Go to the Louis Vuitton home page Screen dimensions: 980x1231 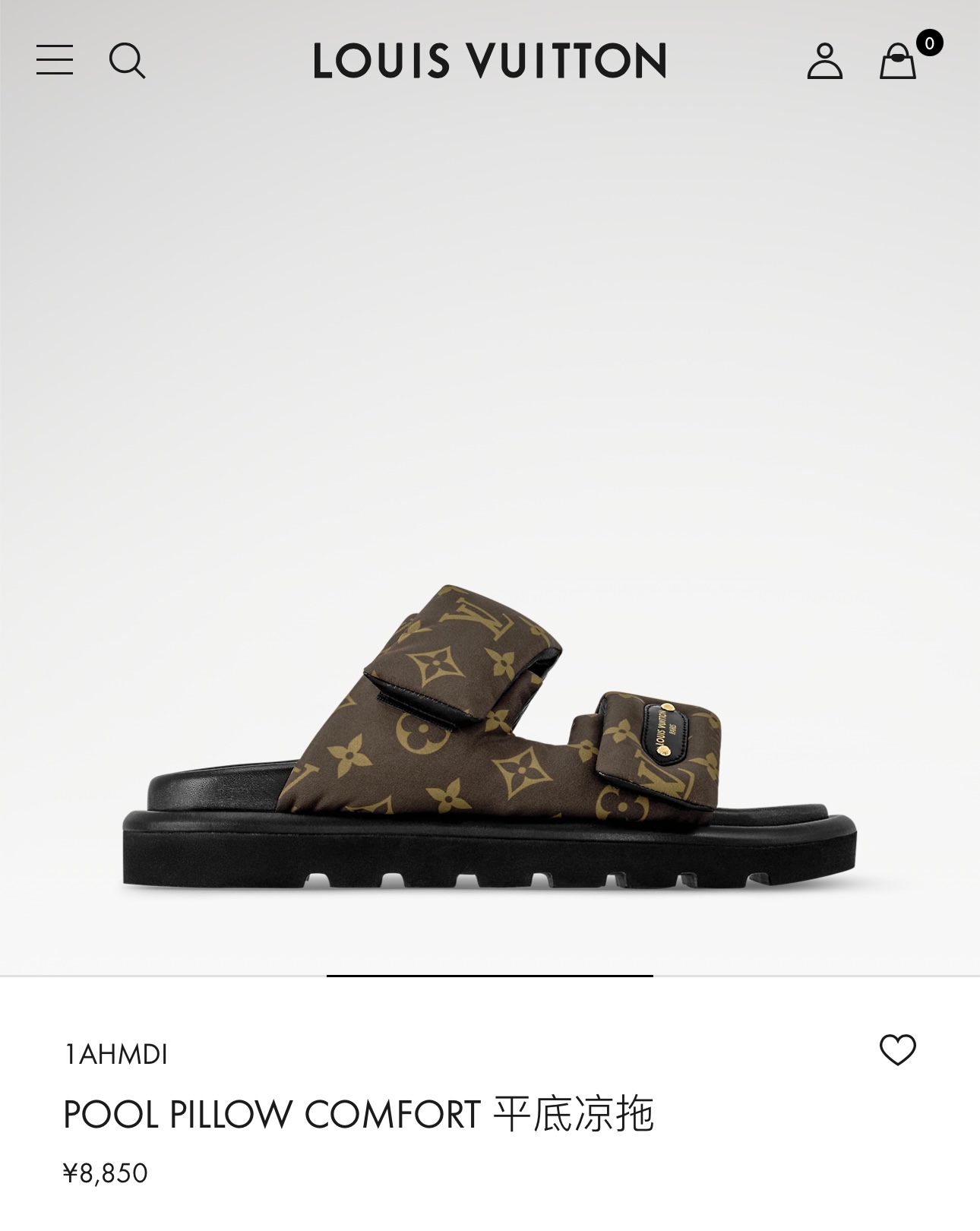coord(490,61)
